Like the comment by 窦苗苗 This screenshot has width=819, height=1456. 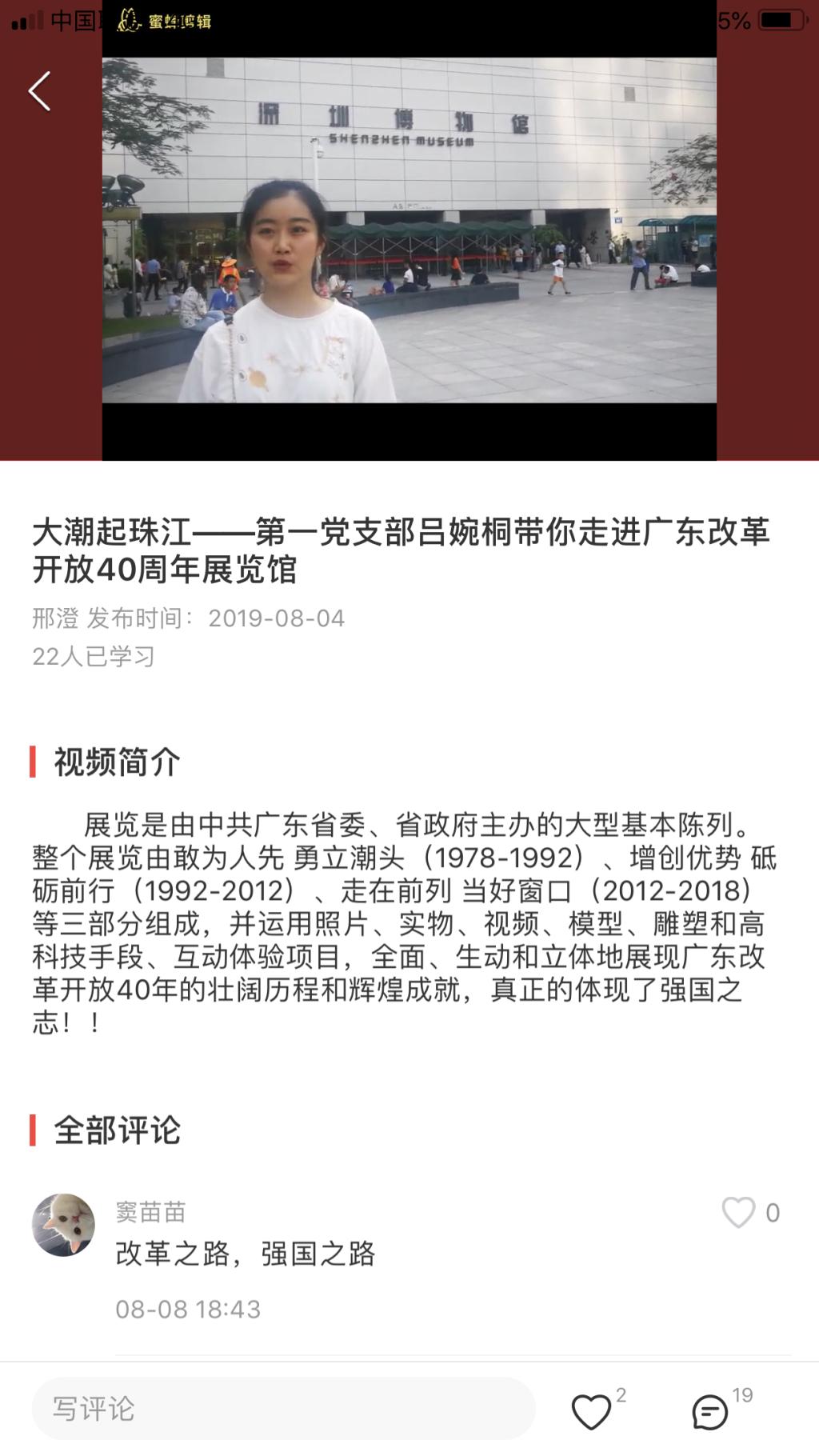tap(738, 1213)
